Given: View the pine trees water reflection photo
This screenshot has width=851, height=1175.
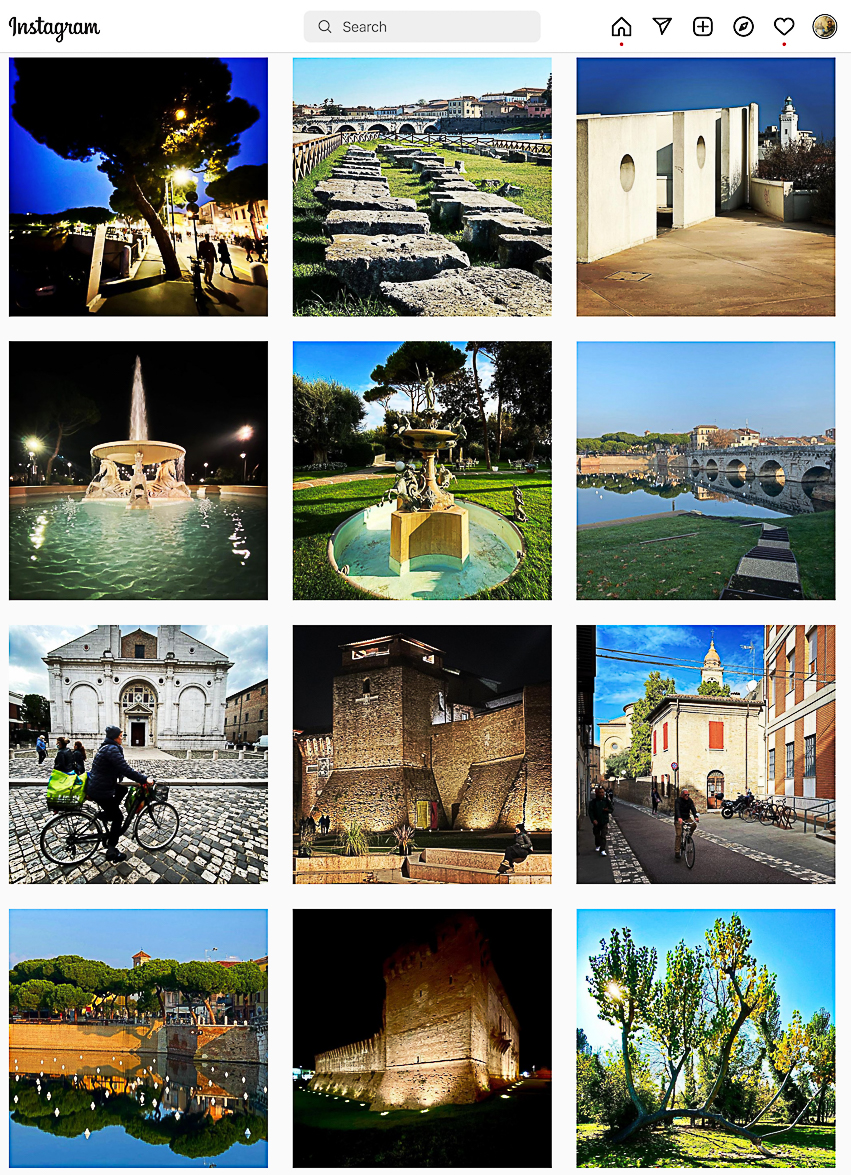Looking at the screenshot, I should point(138,1039).
